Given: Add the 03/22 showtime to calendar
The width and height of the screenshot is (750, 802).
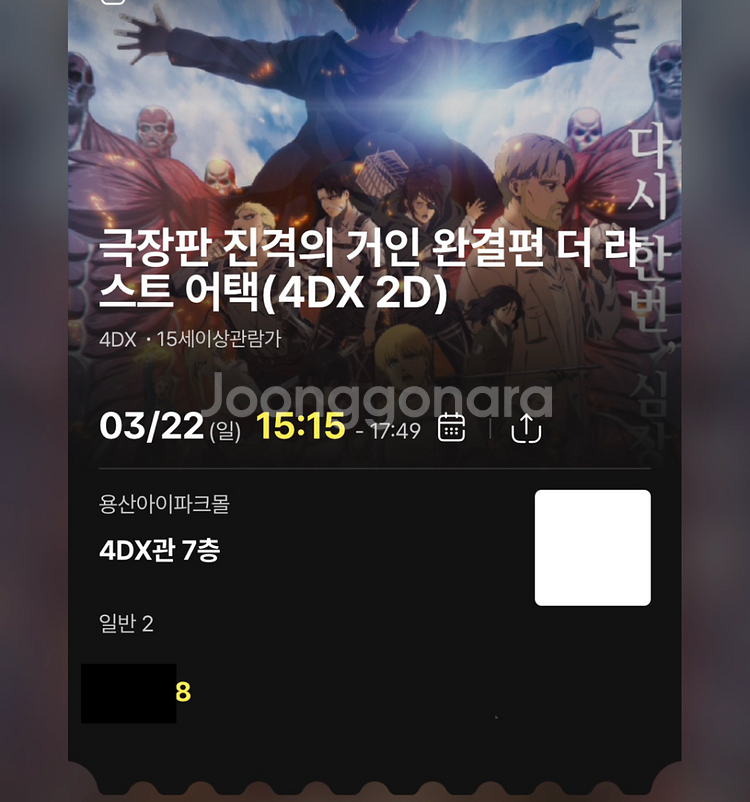Looking at the screenshot, I should (x=452, y=427).
